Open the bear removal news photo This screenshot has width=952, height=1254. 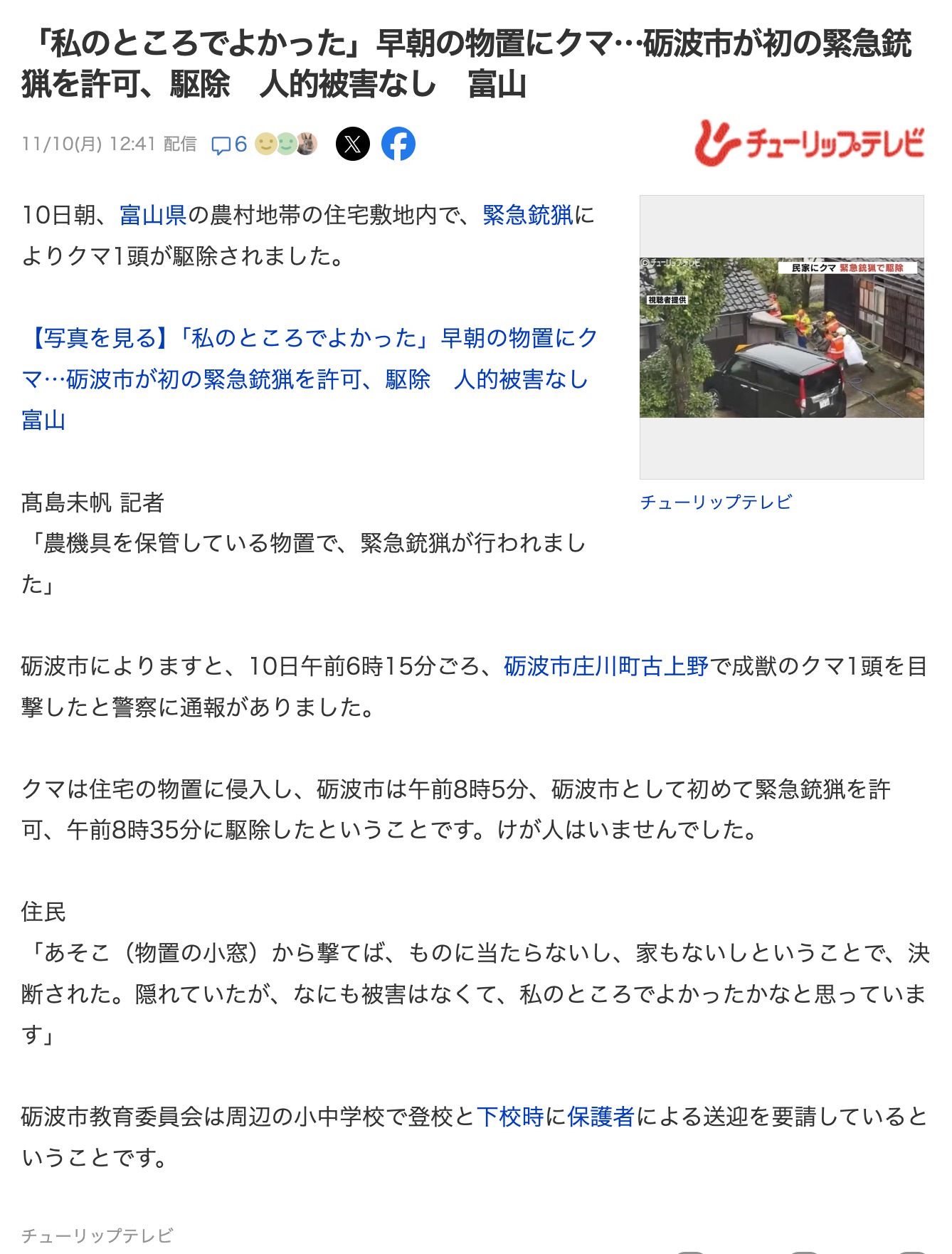(781, 337)
